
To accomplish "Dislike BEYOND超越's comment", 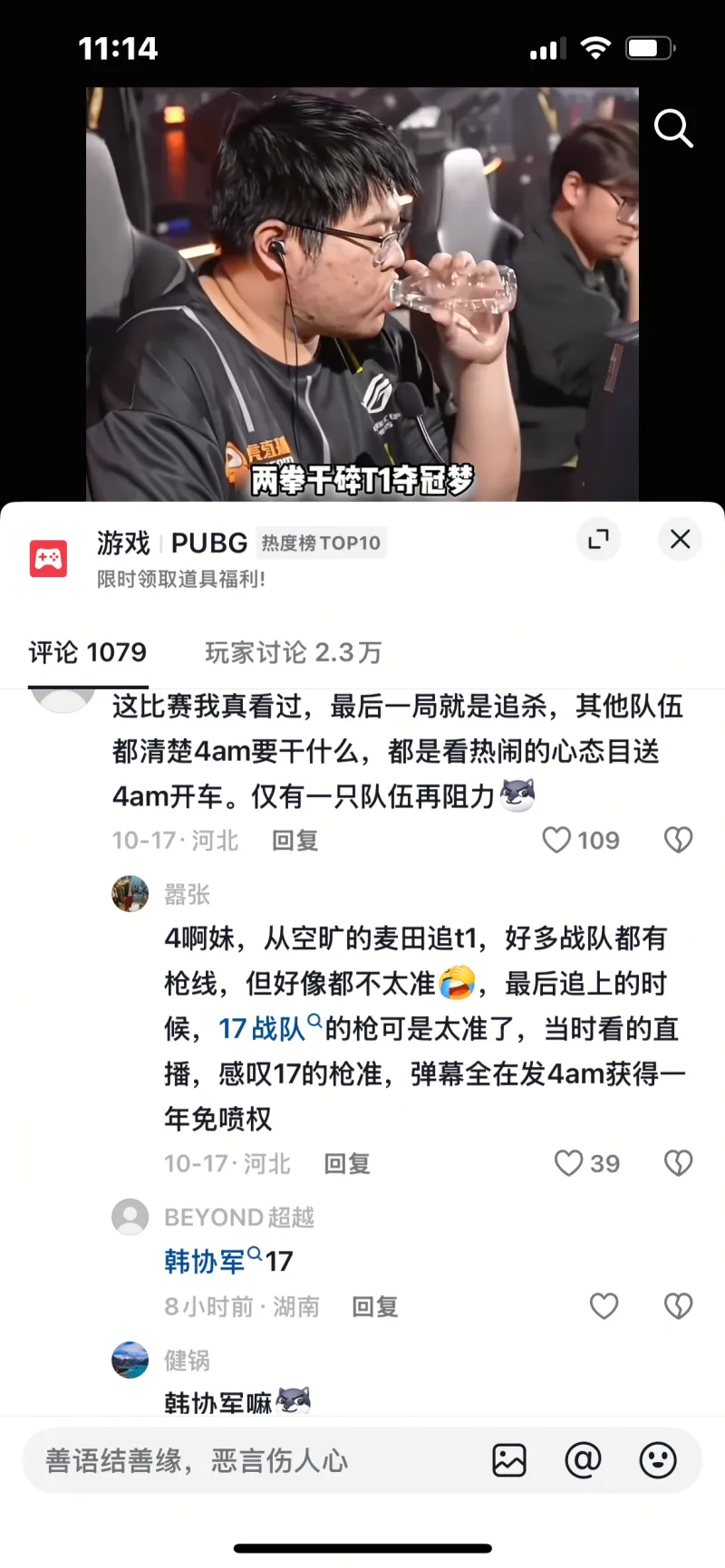I will 678,1306.
